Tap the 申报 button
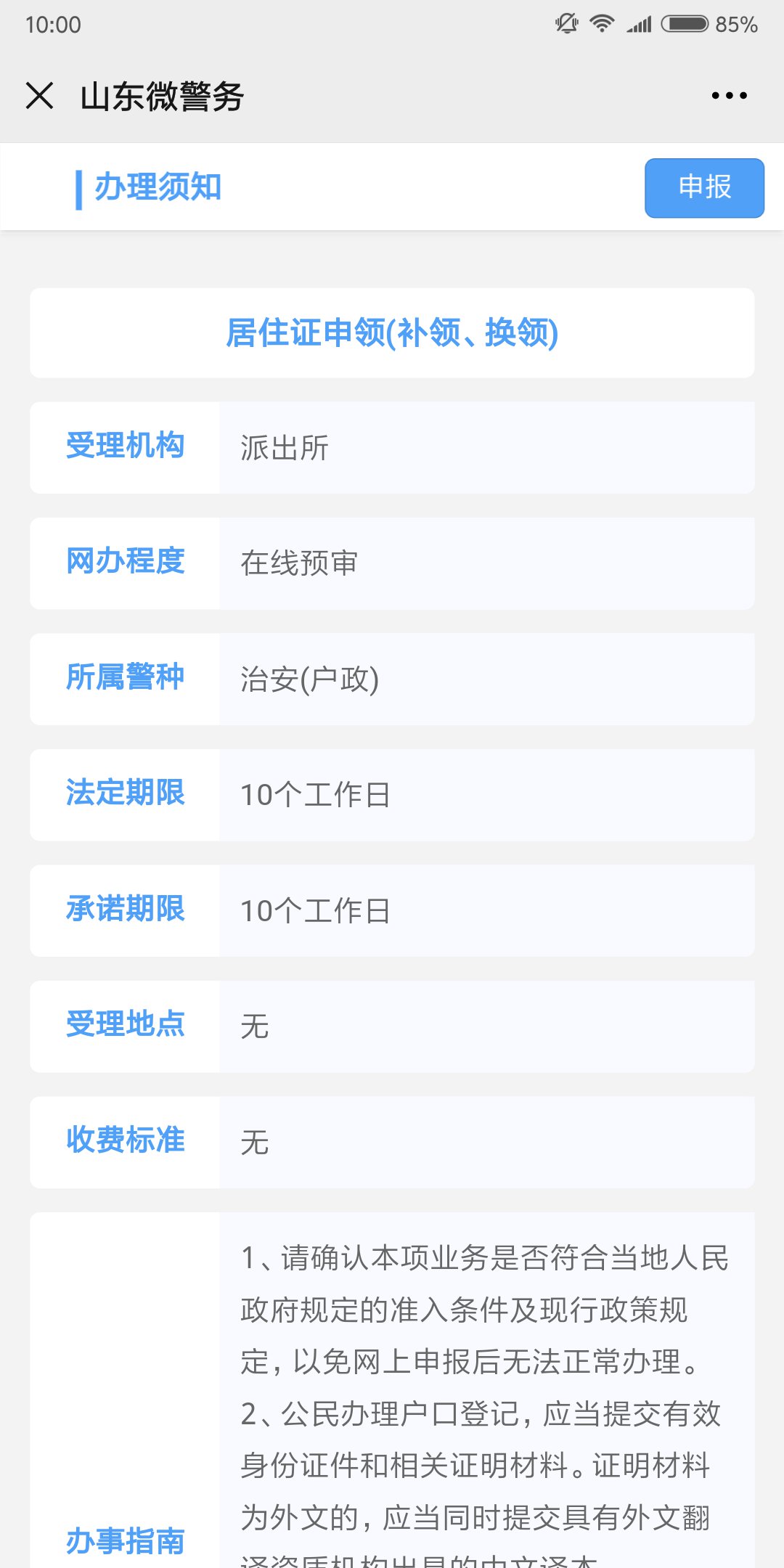Screen dimensions: 784x1568 tap(703, 187)
